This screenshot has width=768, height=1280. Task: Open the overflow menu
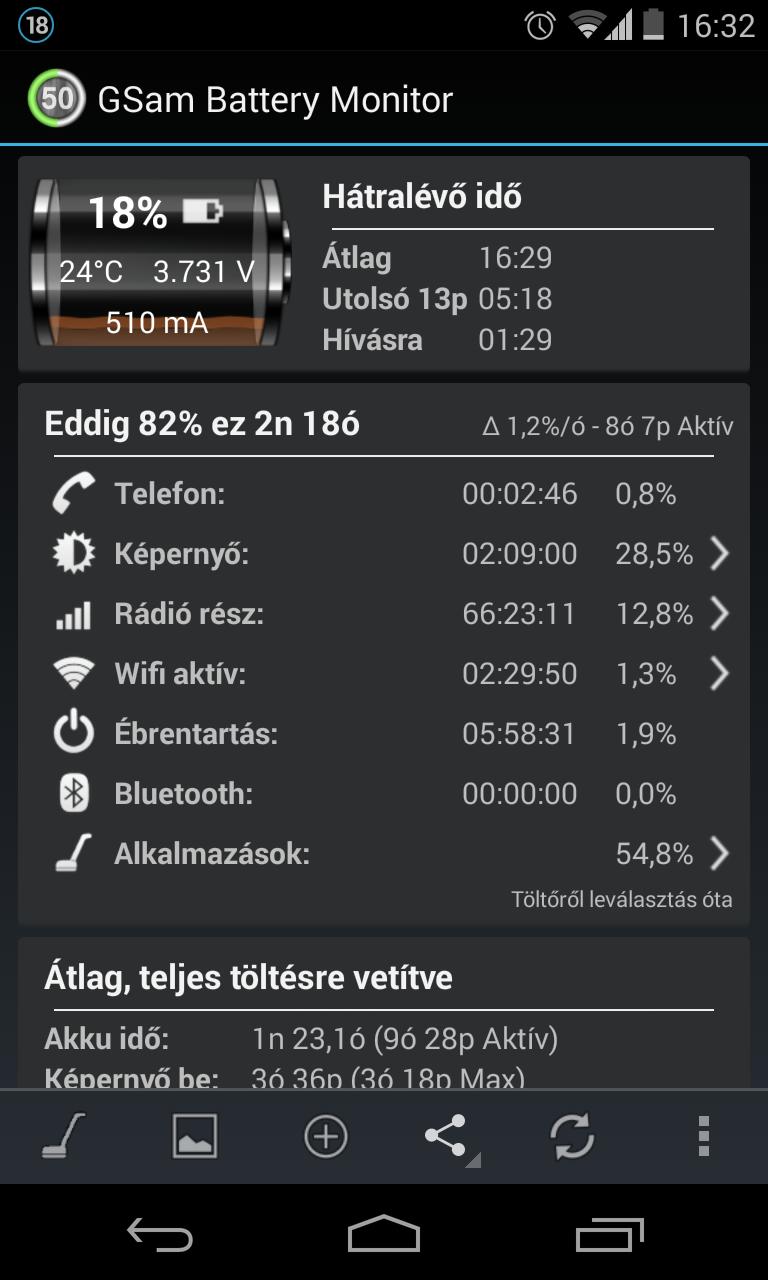pos(704,1136)
